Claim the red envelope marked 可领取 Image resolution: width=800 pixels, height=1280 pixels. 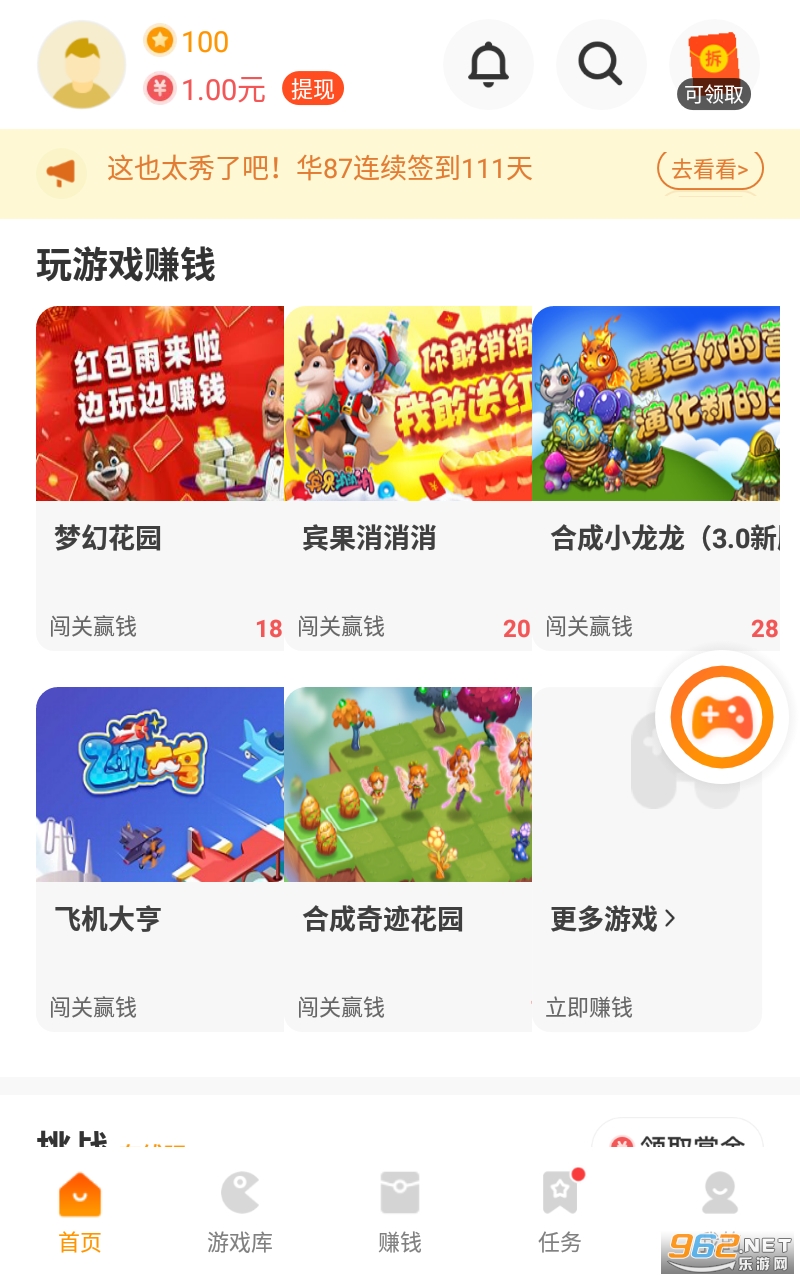tap(714, 65)
